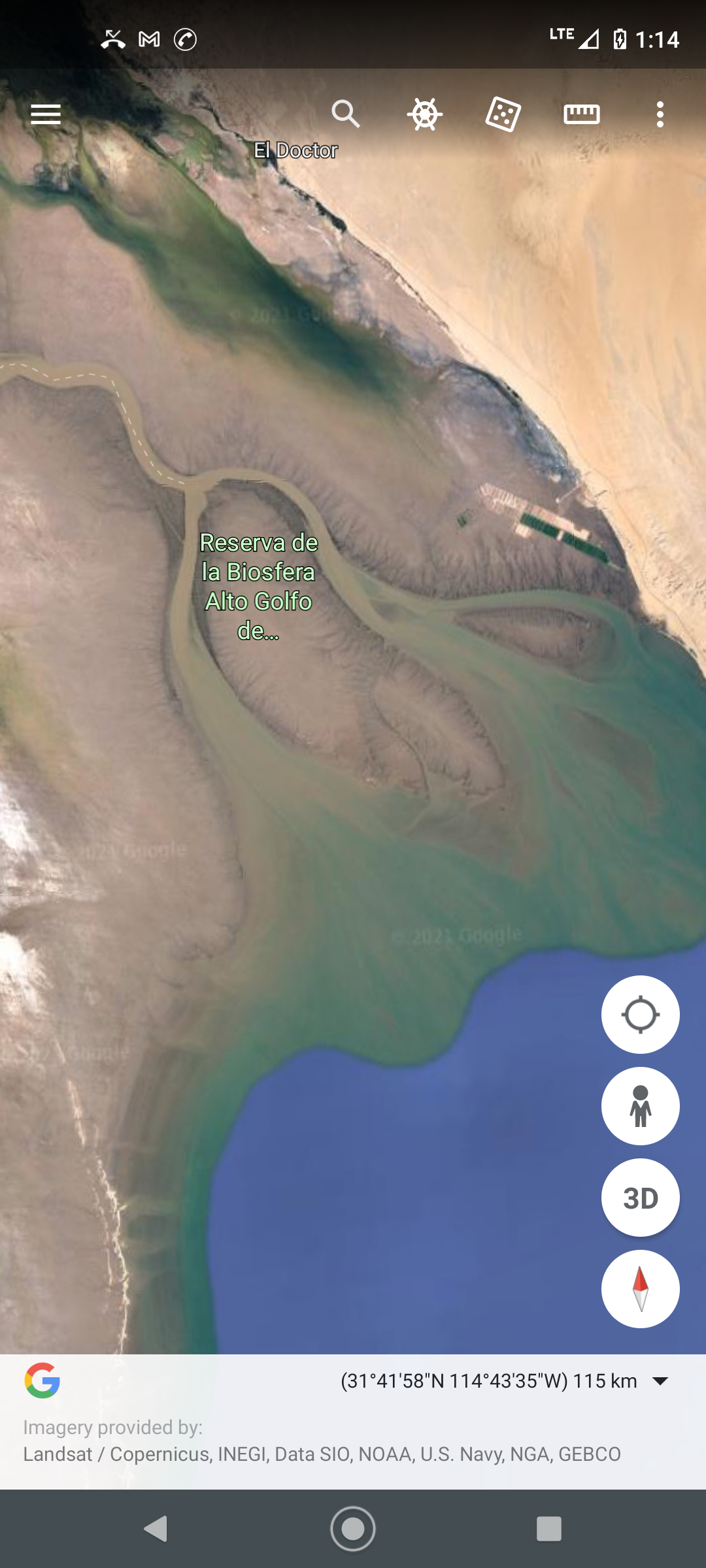Open the hamburger menu drawer
Screen dimensions: 706x1568
point(46,114)
